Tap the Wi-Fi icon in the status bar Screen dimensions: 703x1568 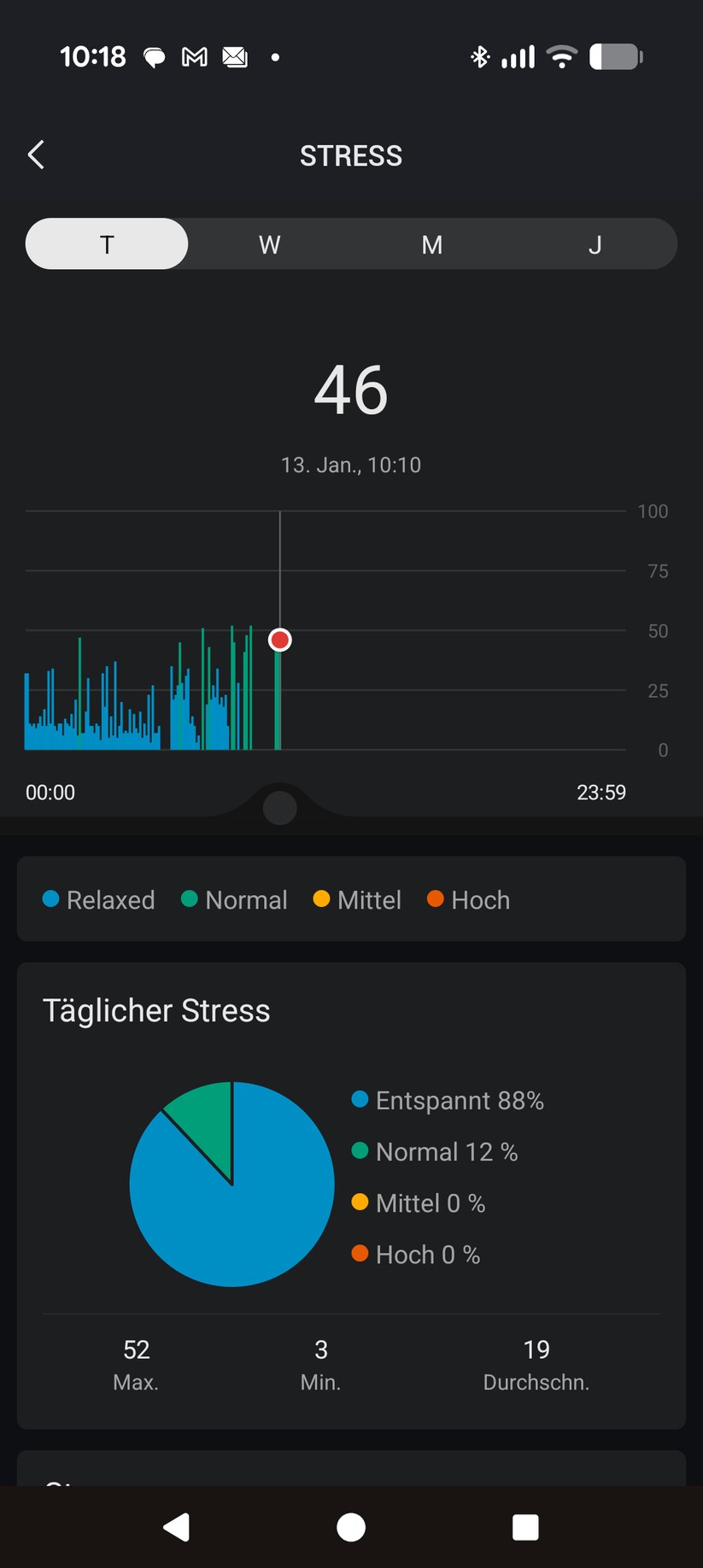click(561, 56)
